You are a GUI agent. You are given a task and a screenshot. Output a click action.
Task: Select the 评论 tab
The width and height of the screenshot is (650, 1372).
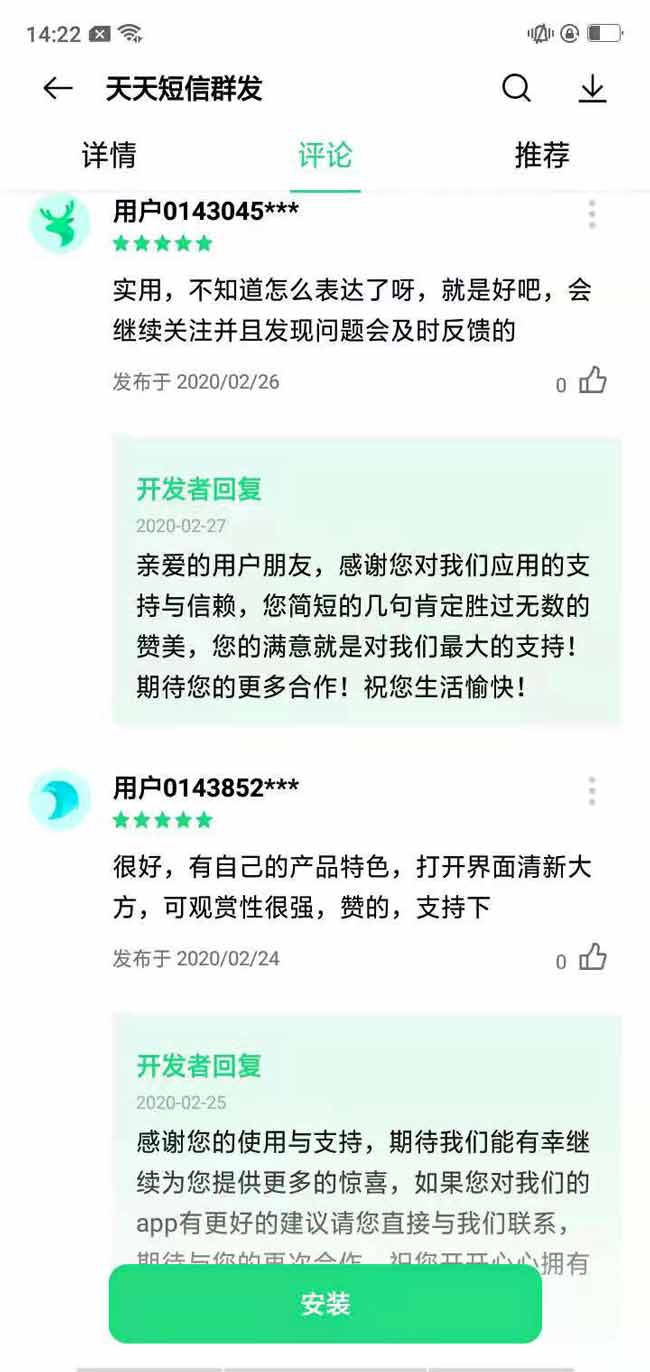(325, 156)
